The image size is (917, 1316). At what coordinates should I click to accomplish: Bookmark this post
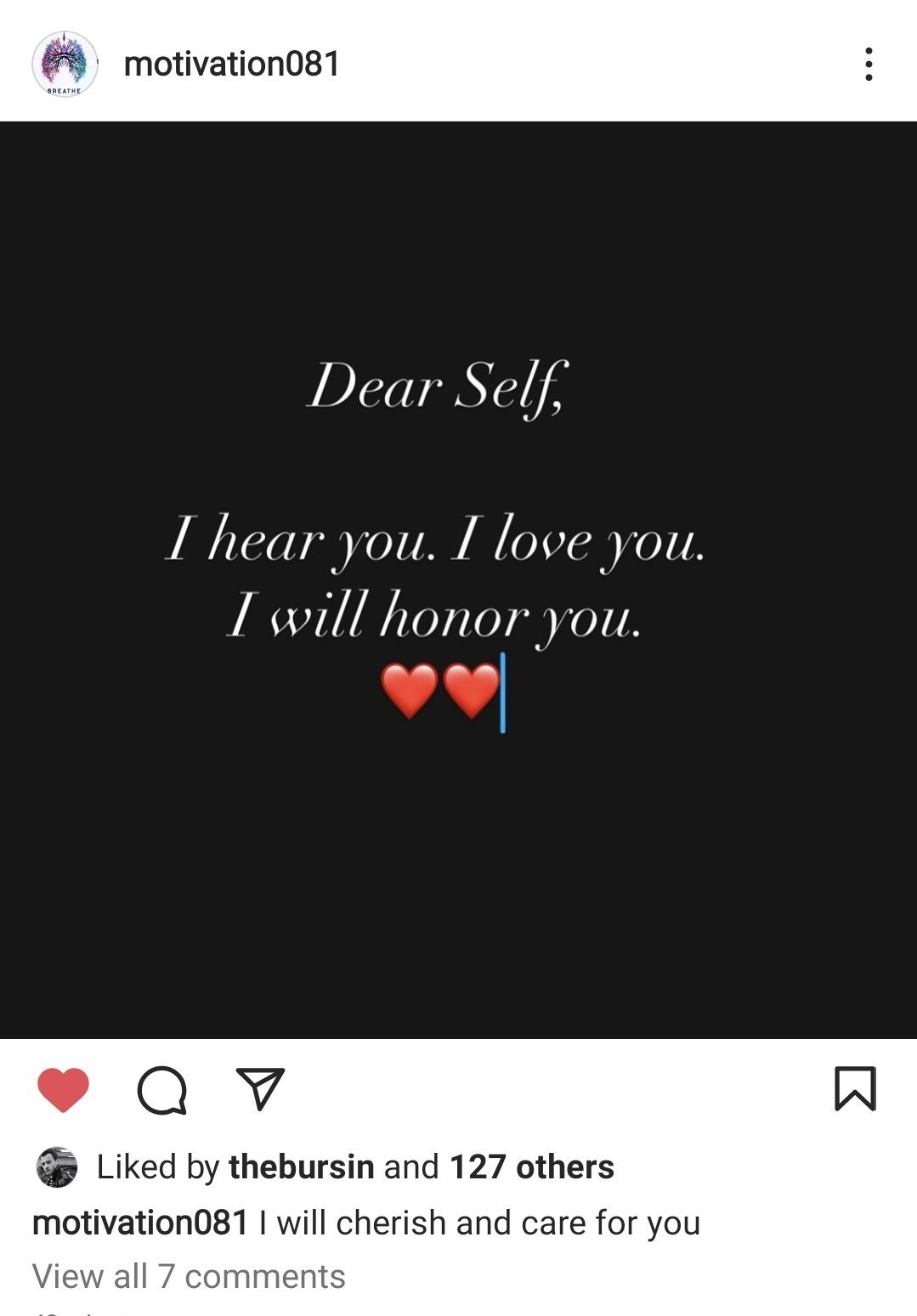(x=855, y=1089)
